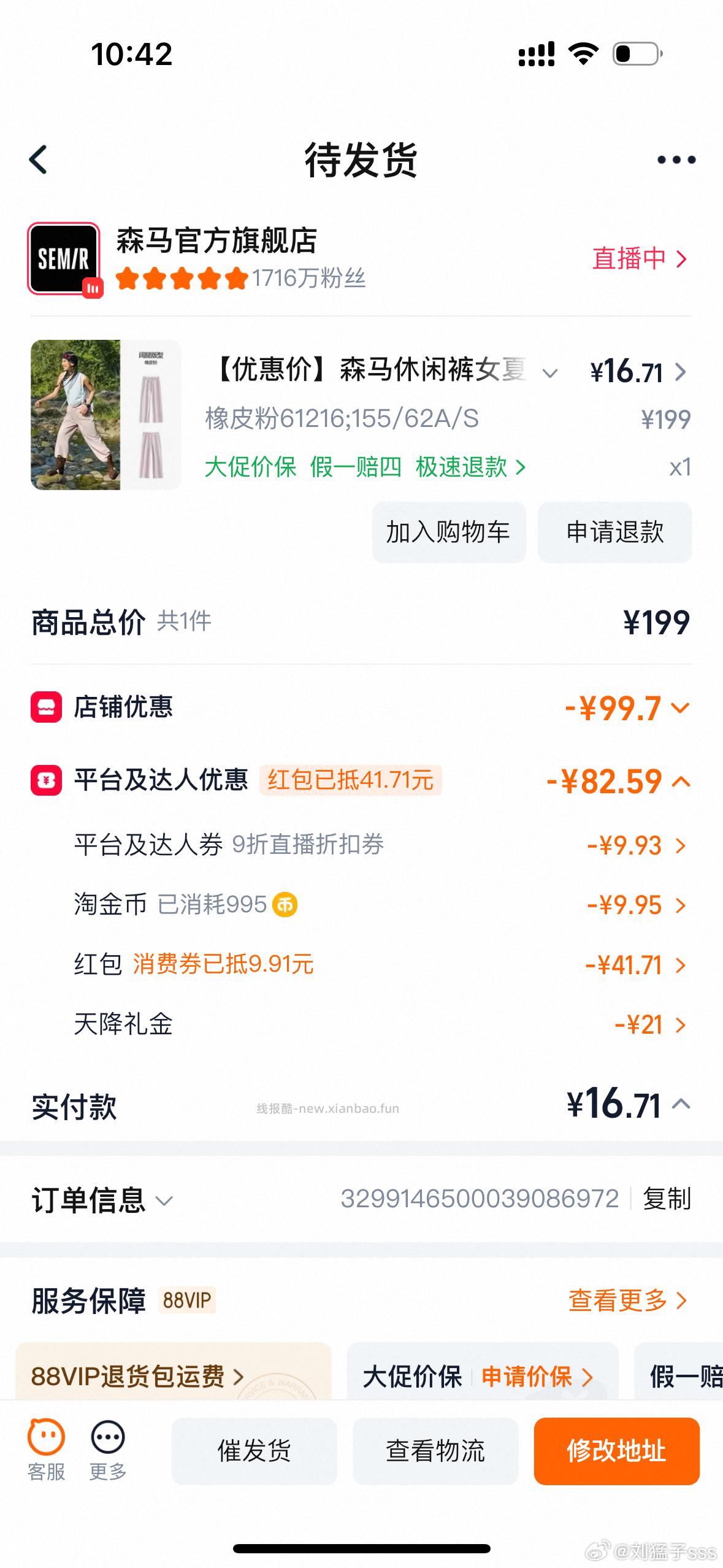The width and height of the screenshot is (723, 1568).
Task: Open the 红包 deduction details
Action: (x=636, y=964)
